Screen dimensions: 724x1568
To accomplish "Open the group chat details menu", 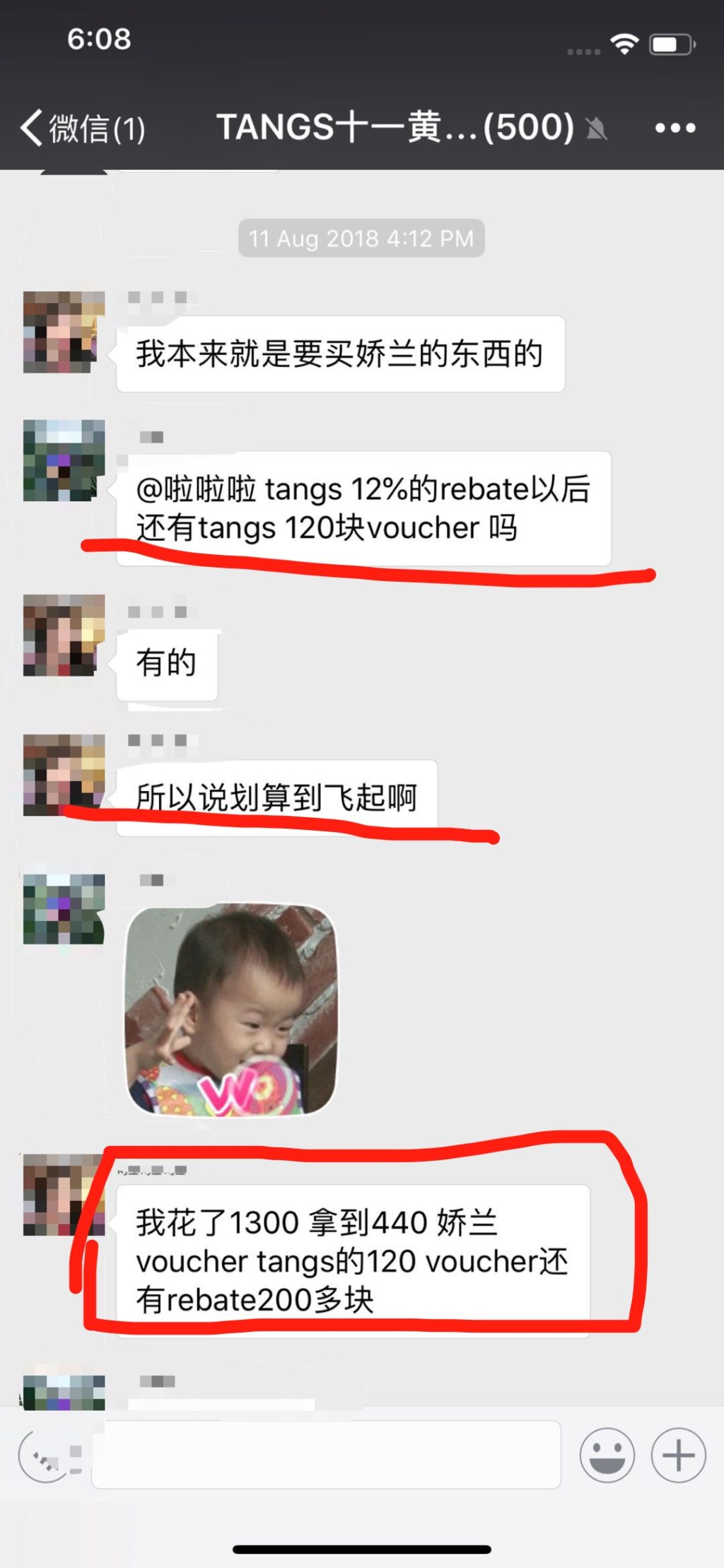I will (x=675, y=128).
